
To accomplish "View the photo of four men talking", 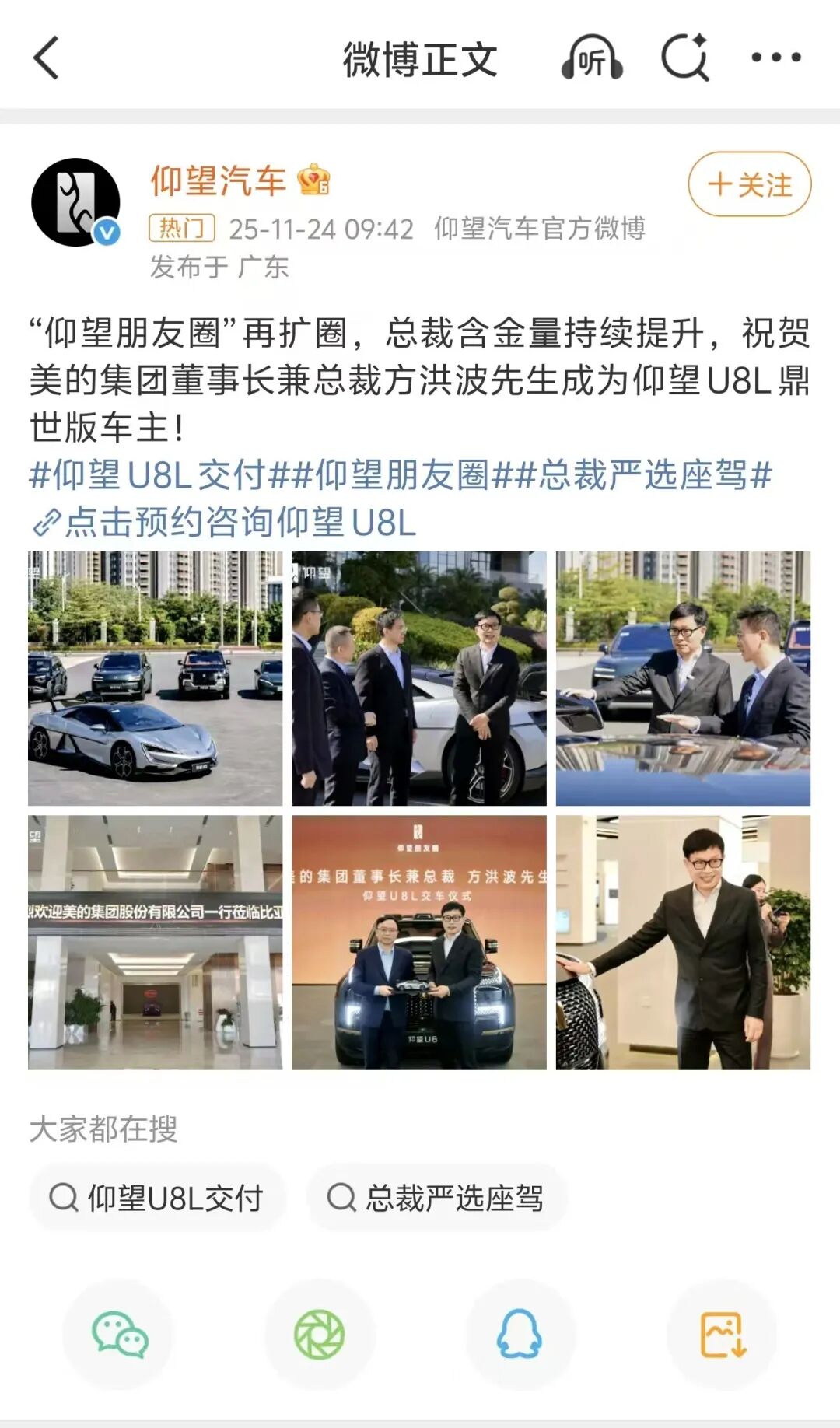I will pyautogui.click(x=419, y=678).
